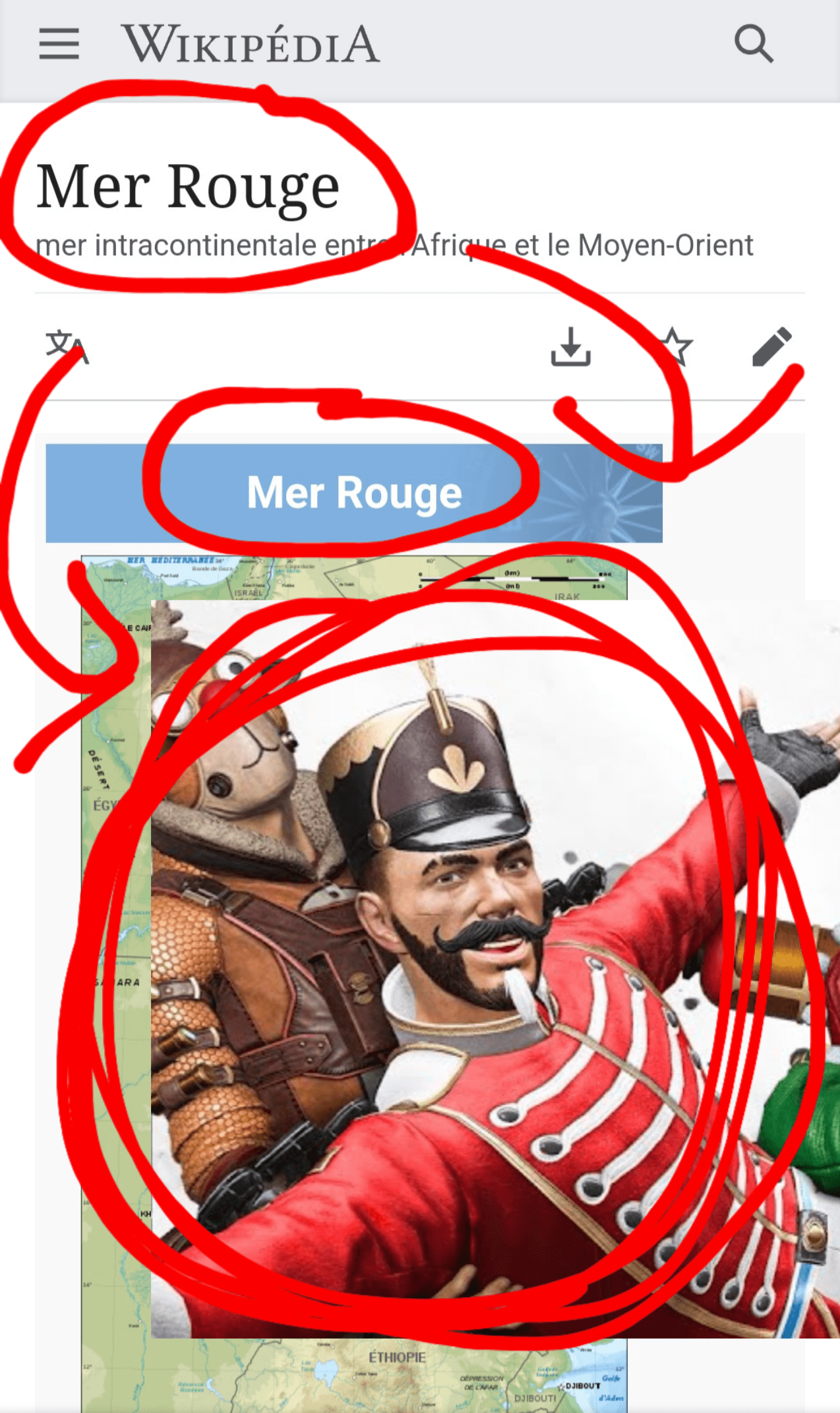Open the Wikipédia logo home link

251,44
